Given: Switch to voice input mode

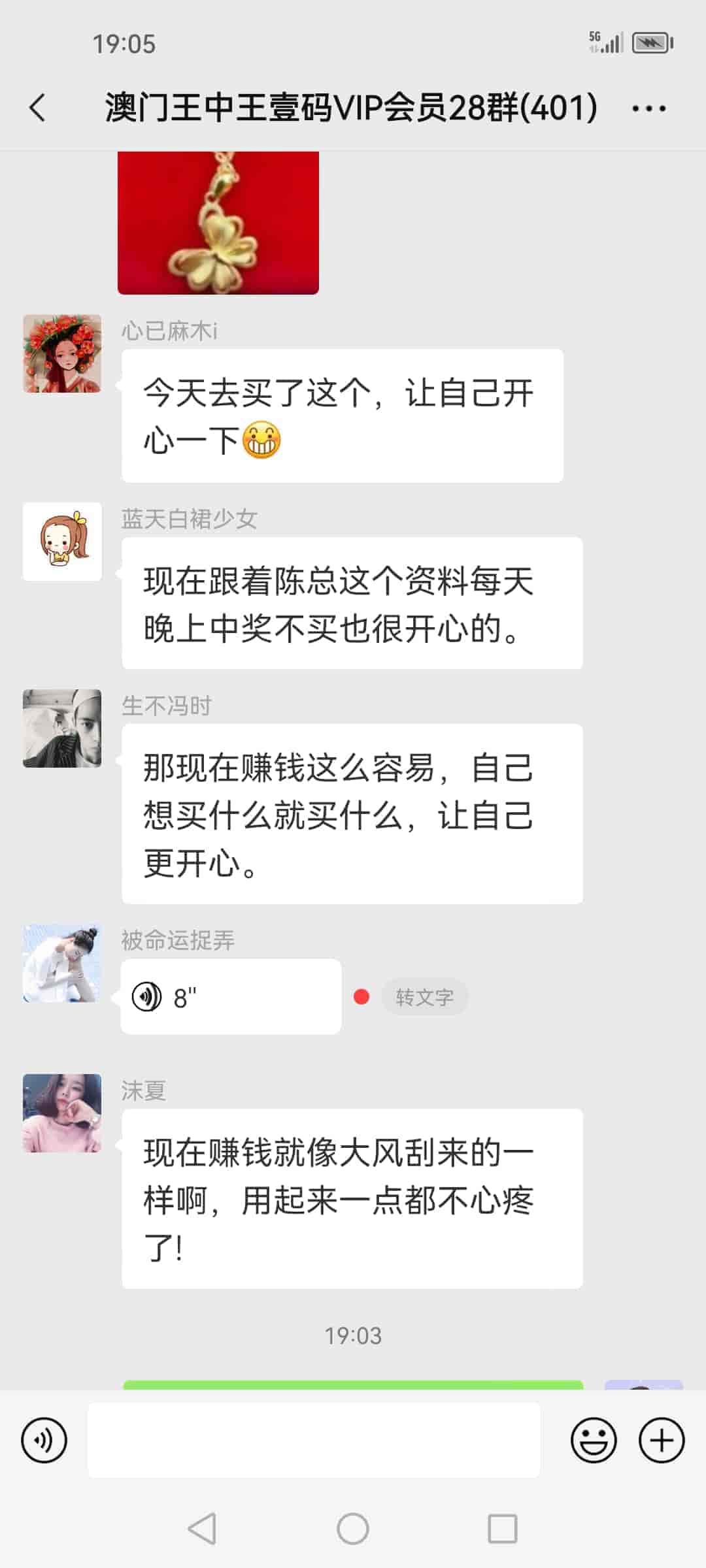Looking at the screenshot, I should (x=44, y=1440).
